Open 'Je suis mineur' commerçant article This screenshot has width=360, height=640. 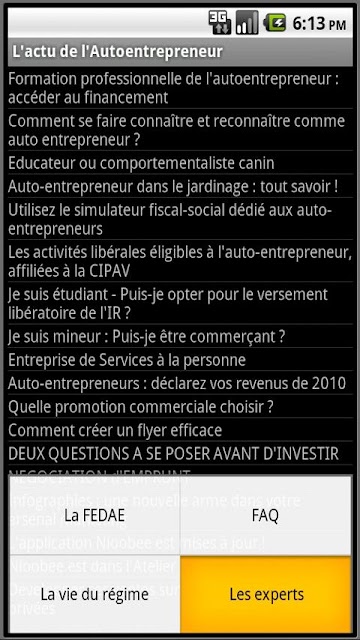[x=180, y=336]
